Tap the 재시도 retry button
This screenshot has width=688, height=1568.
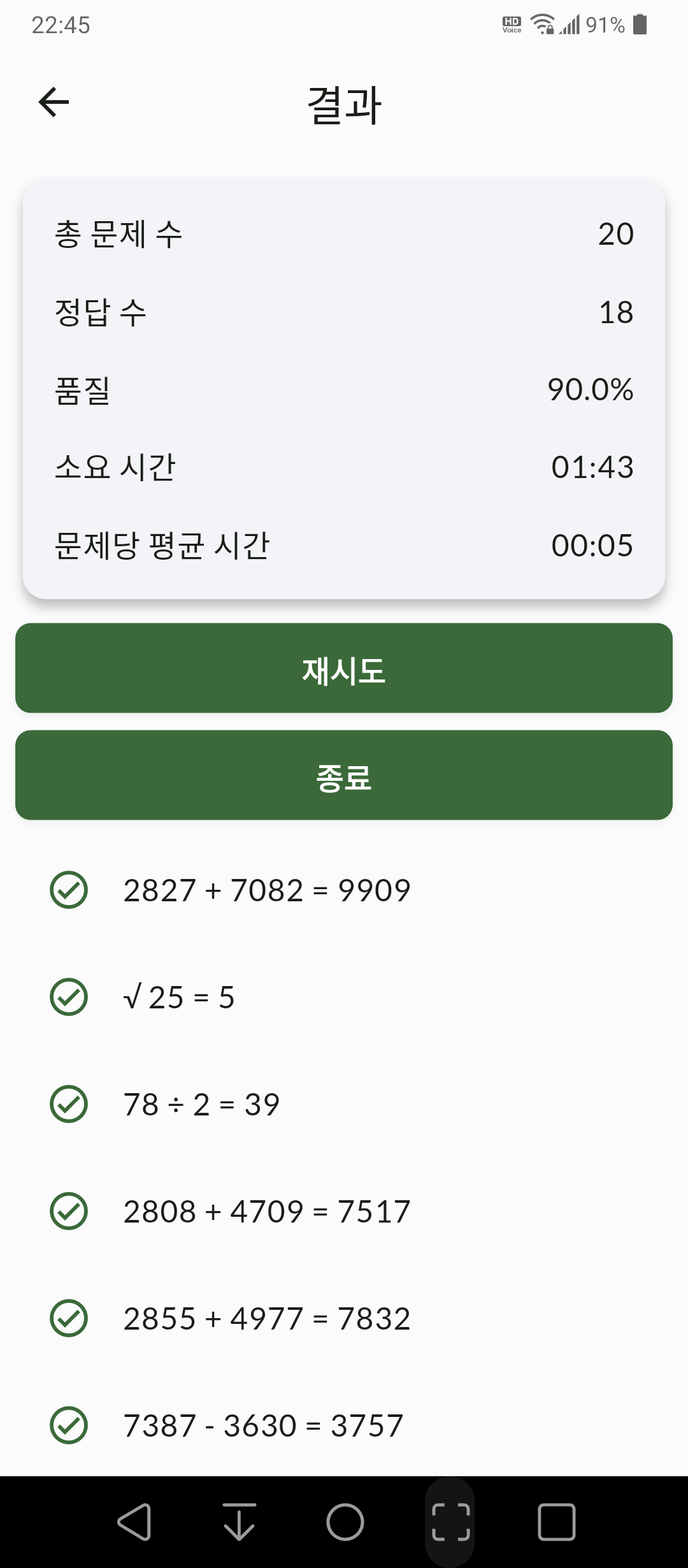344,668
